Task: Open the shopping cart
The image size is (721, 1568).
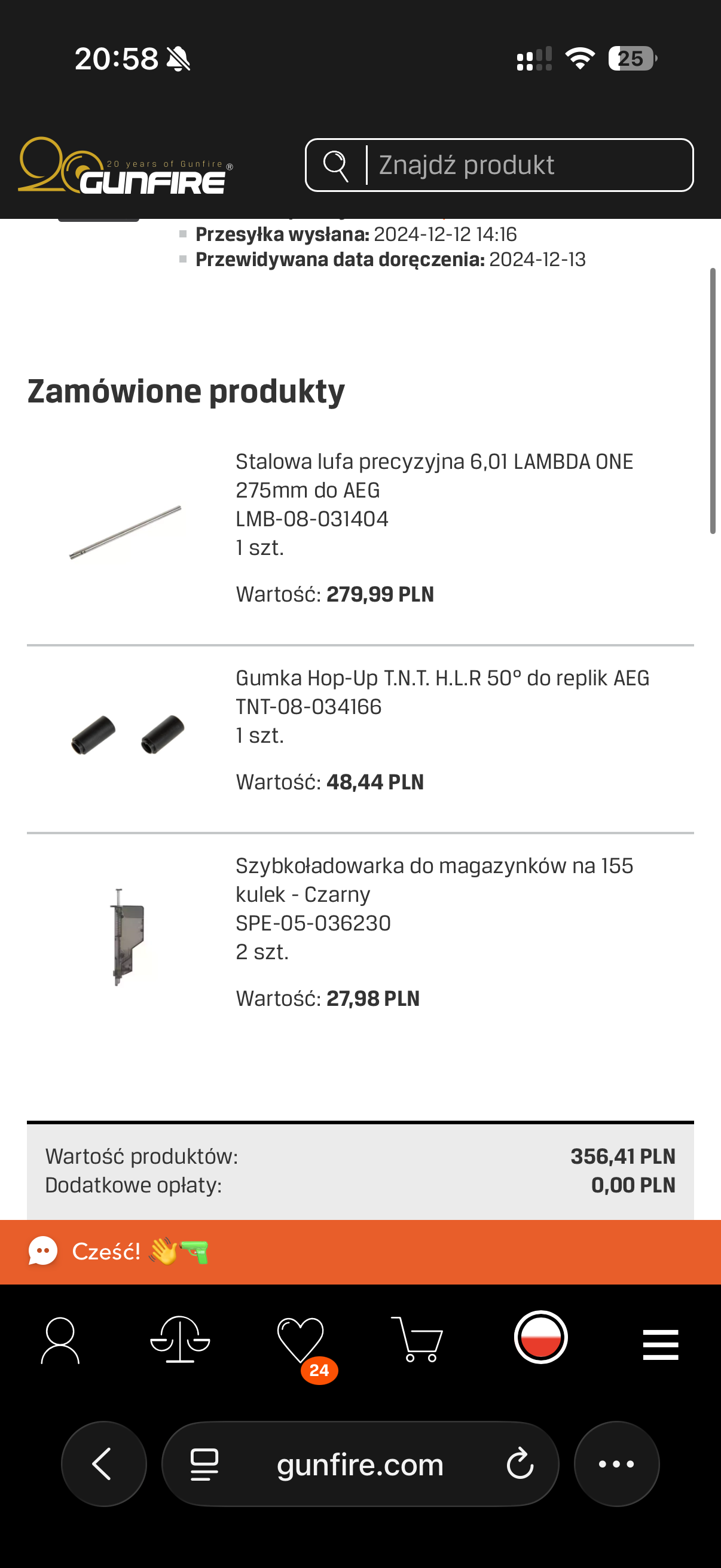Action: [x=417, y=1339]
